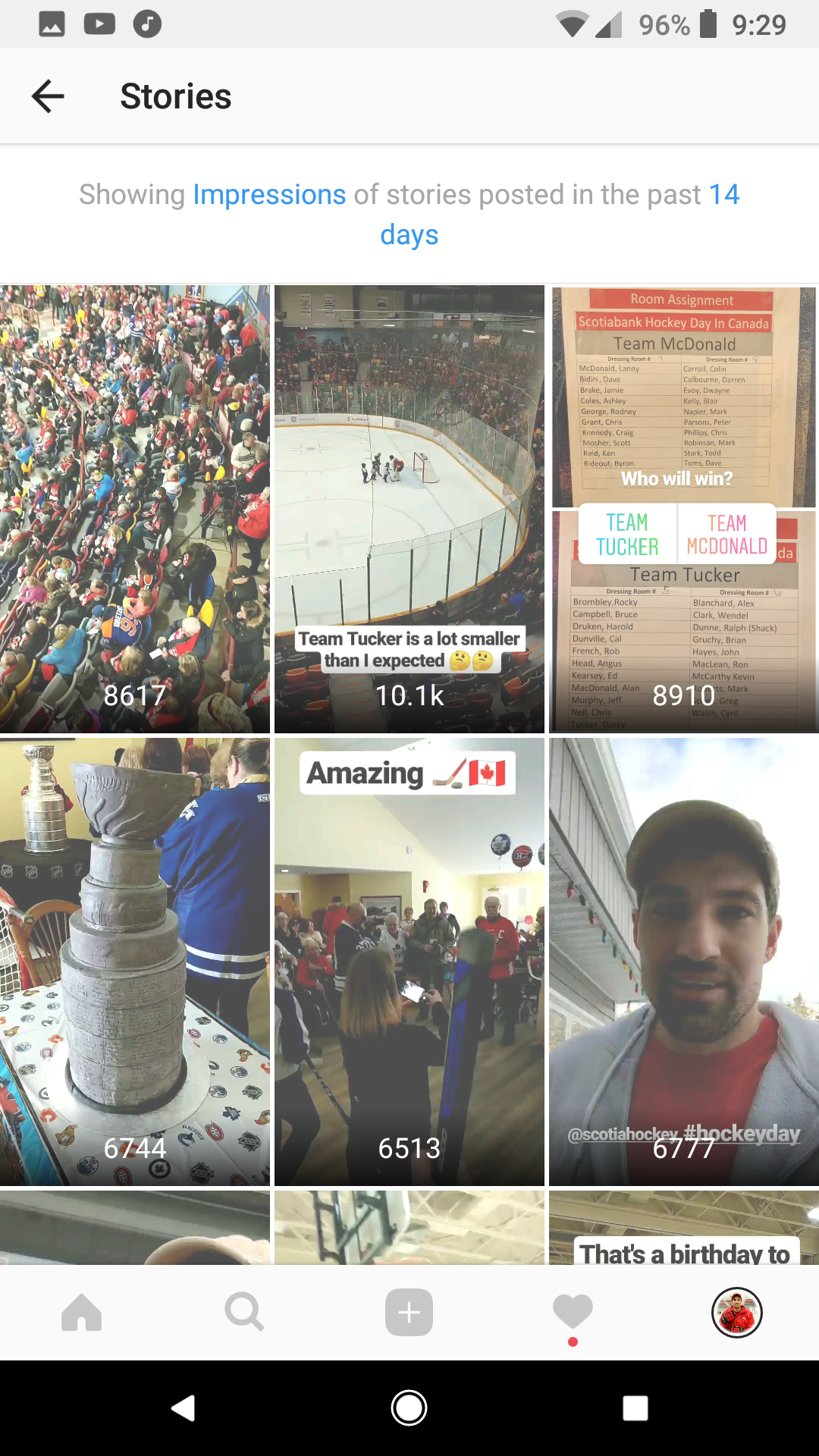Switch to the Search tab
This screenshot has width=819, height=1456.
(x=244, y=1312)
